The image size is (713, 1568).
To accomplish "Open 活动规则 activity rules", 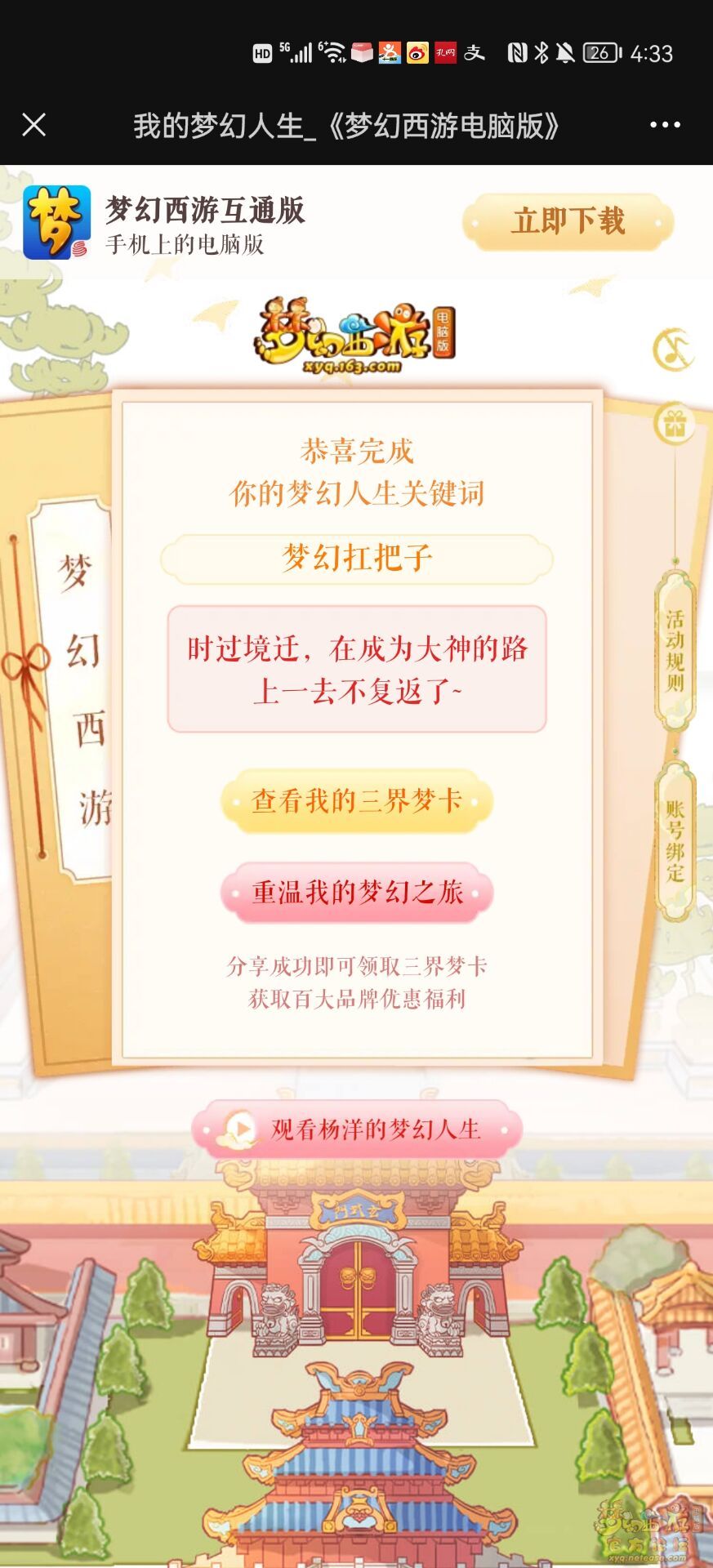I will pos(675,651).
